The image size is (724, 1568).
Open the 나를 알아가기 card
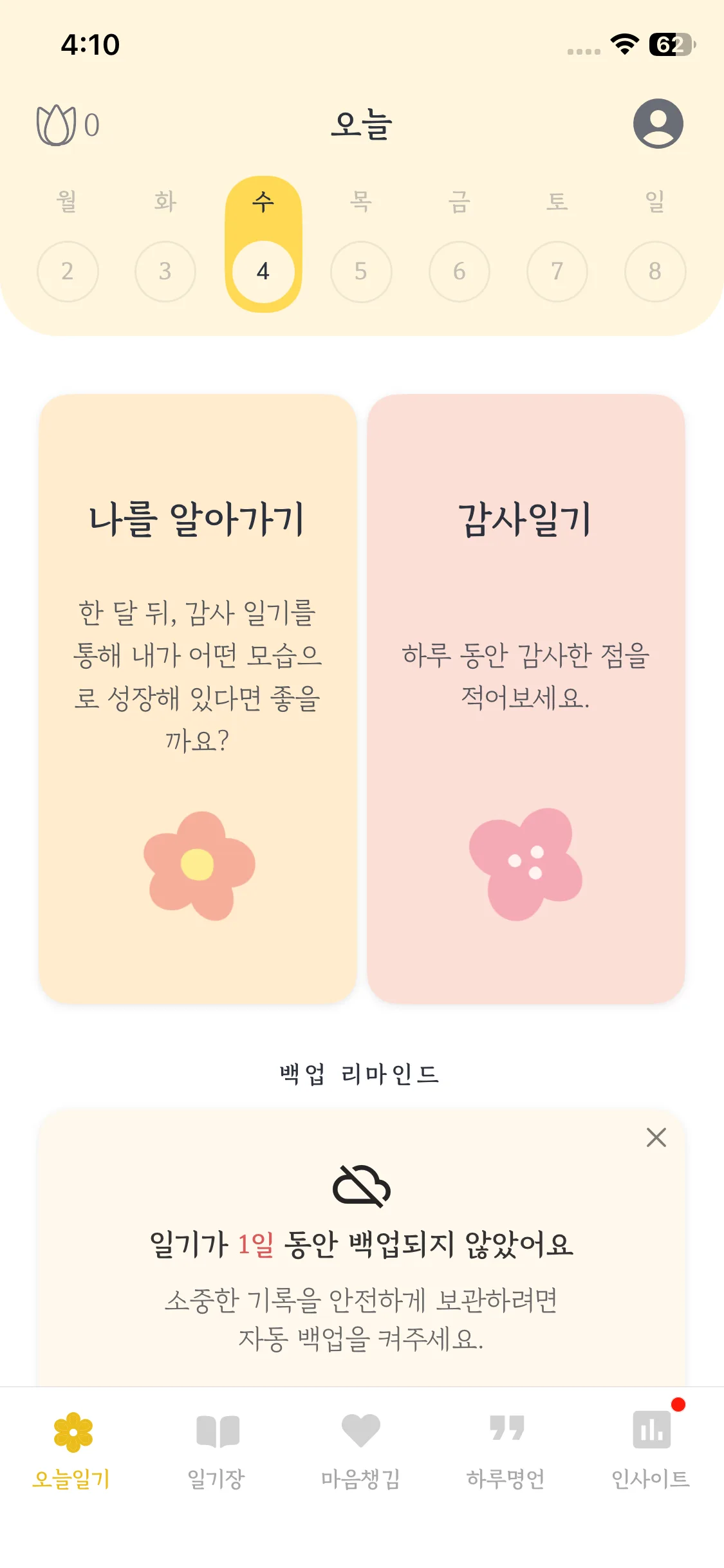click(198, 698)
